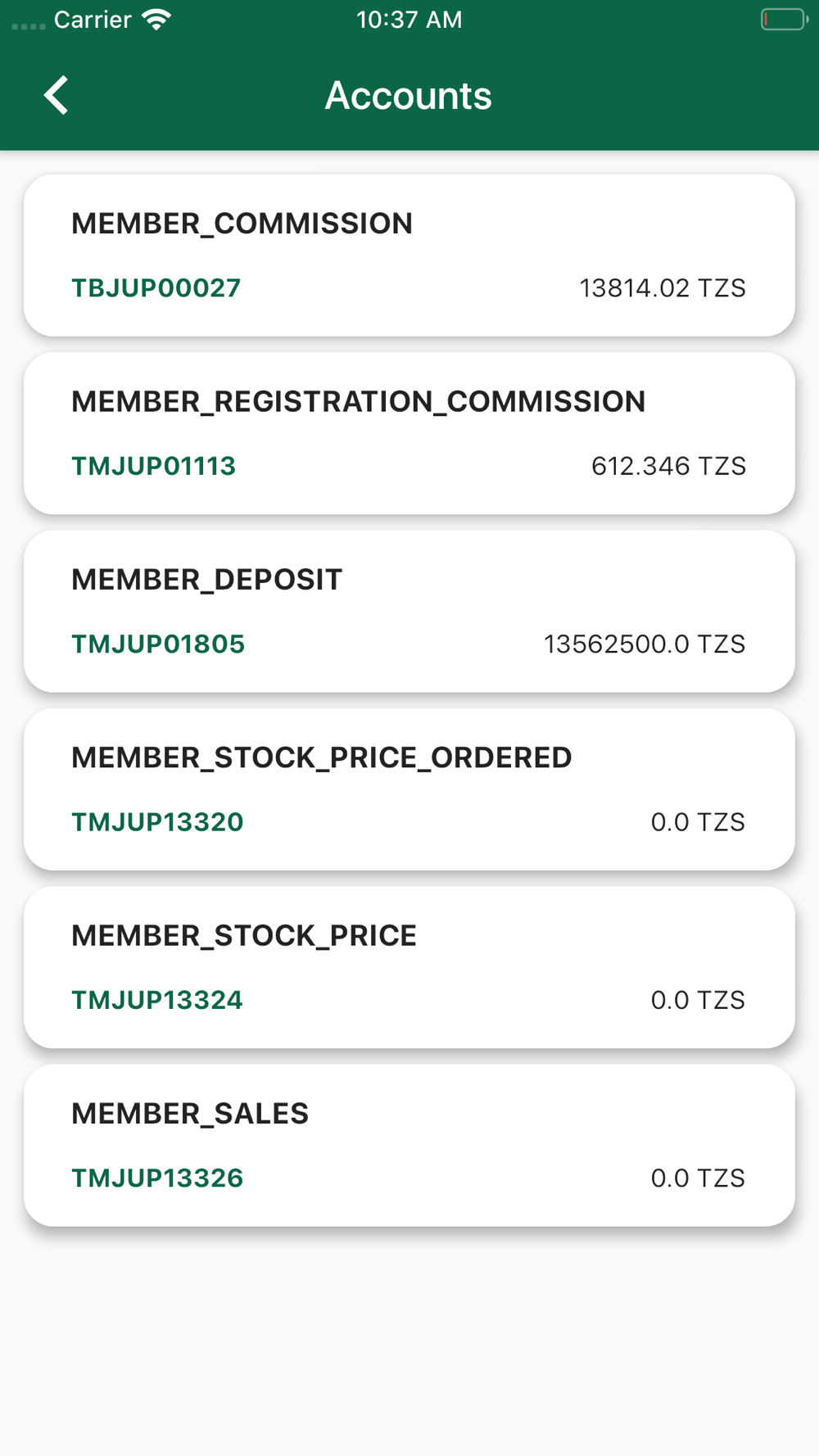Select the MEMBER_DEPOSIT account card
This screenshot has height=1456, width=819.
pos(409,611)
